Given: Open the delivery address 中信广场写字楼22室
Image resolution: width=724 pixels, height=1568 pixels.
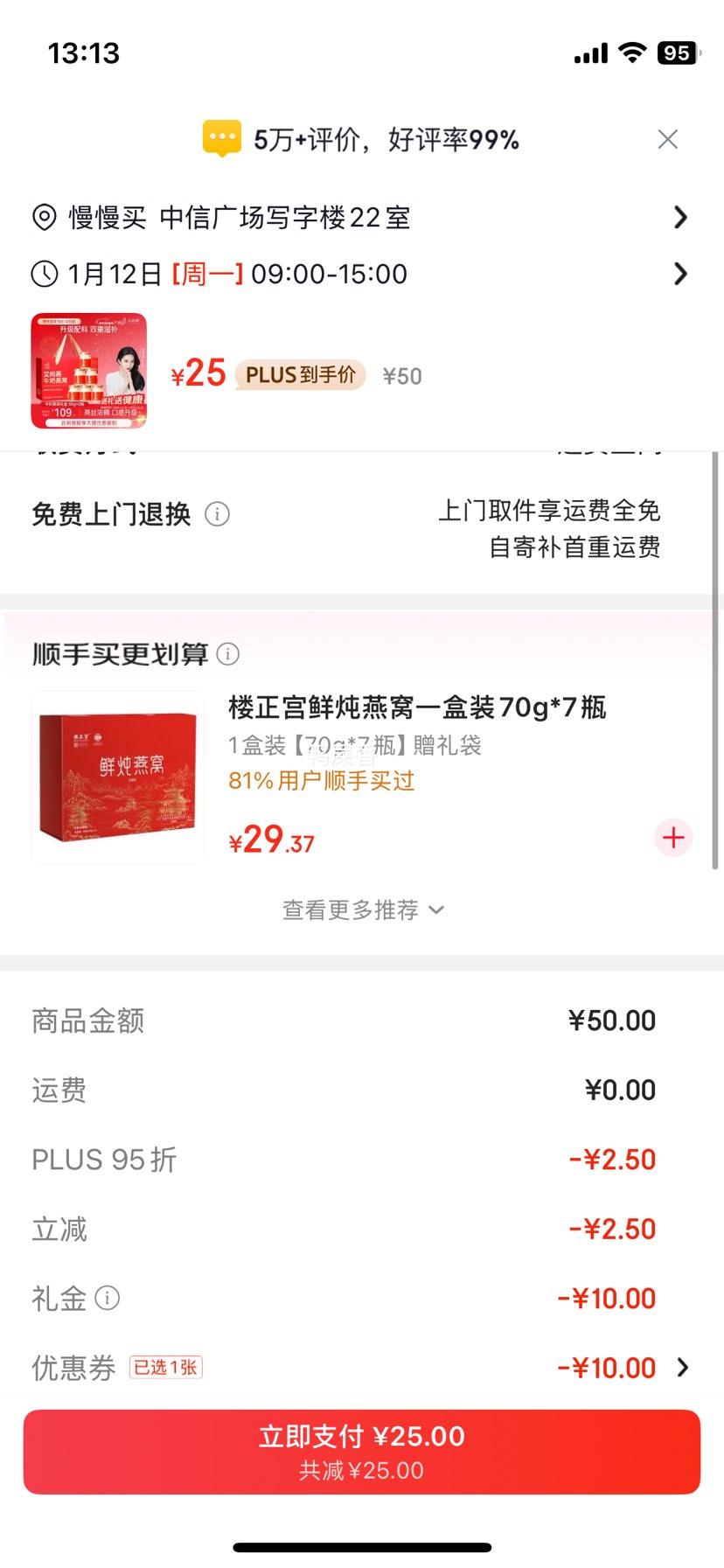Looking at the screenshot, I should tap(241, 219).
